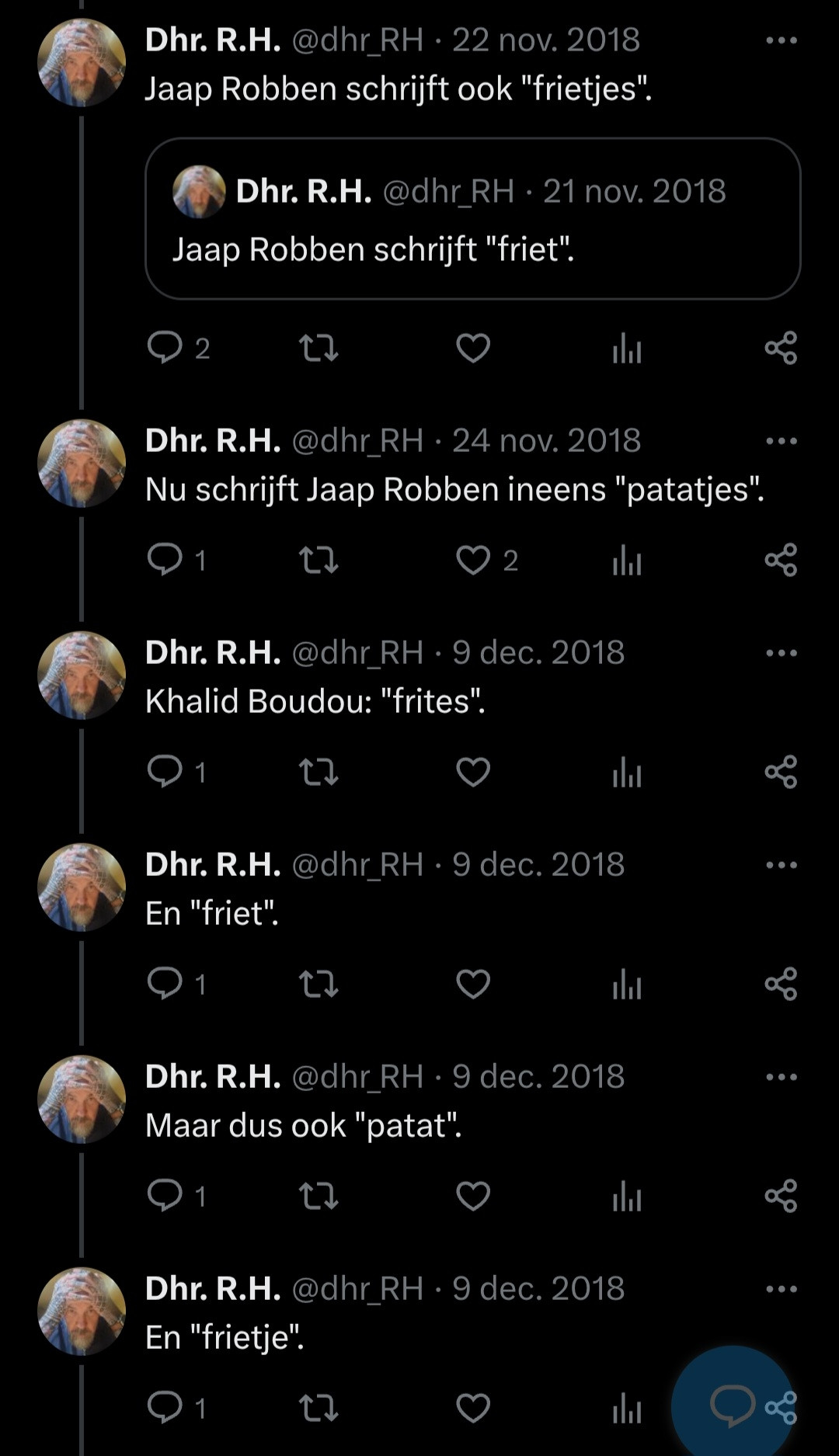Retweet the 'En "friet".' tweet
The height and width of the screenshot is (1456, 839).
click(x=319, y=984)
